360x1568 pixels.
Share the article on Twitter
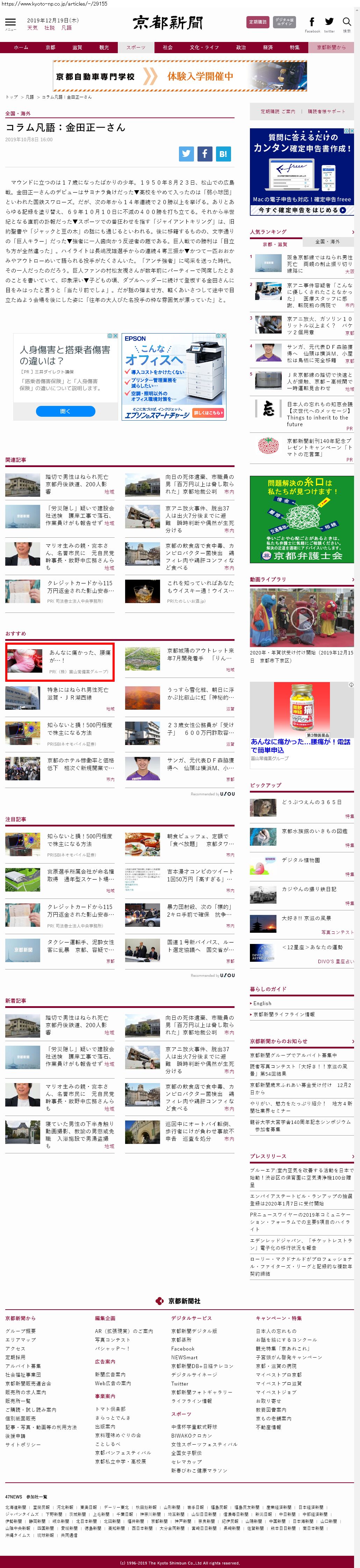point(186,154)
